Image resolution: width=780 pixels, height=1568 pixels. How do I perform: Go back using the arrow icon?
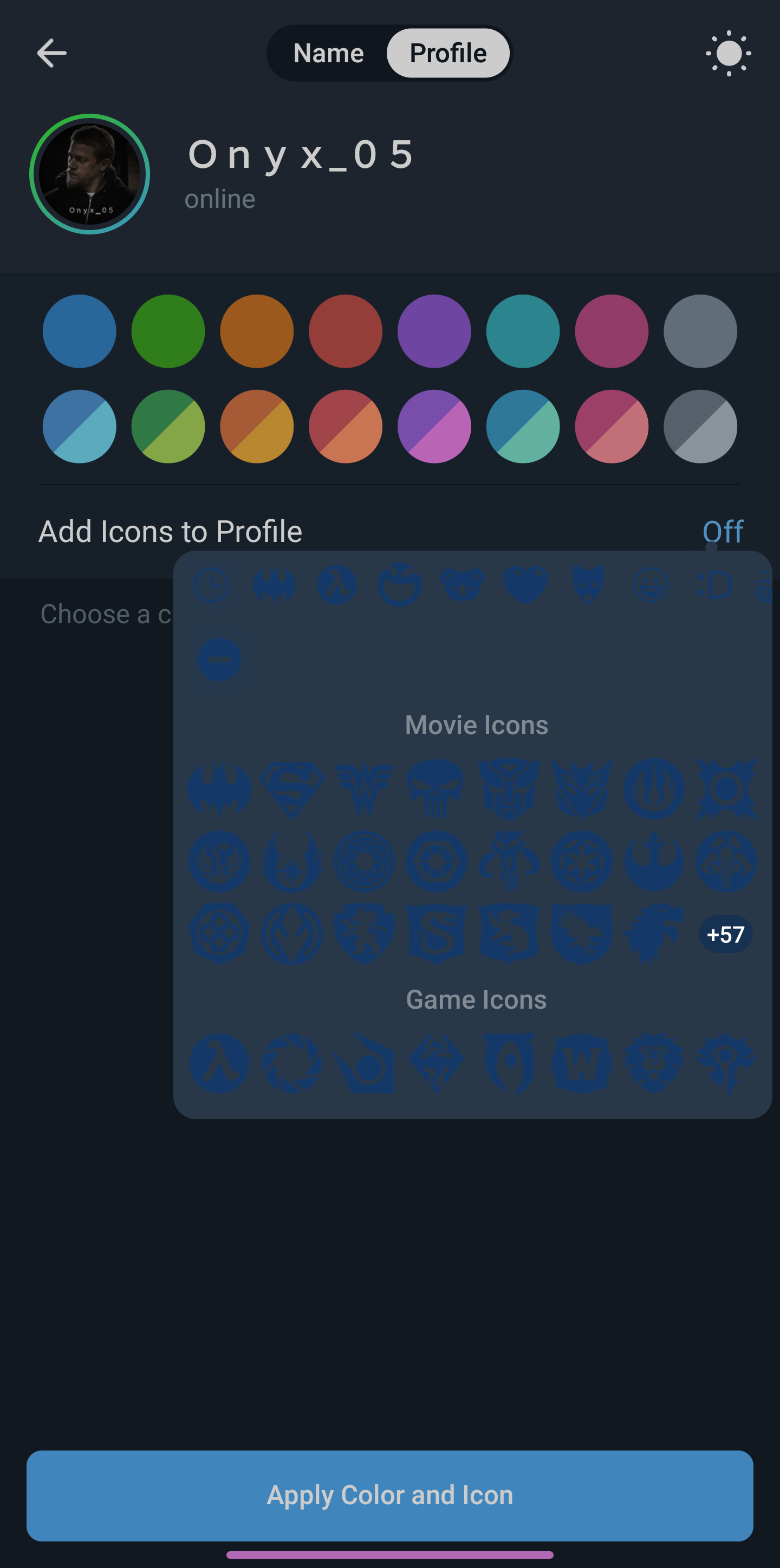click(52, 54)
